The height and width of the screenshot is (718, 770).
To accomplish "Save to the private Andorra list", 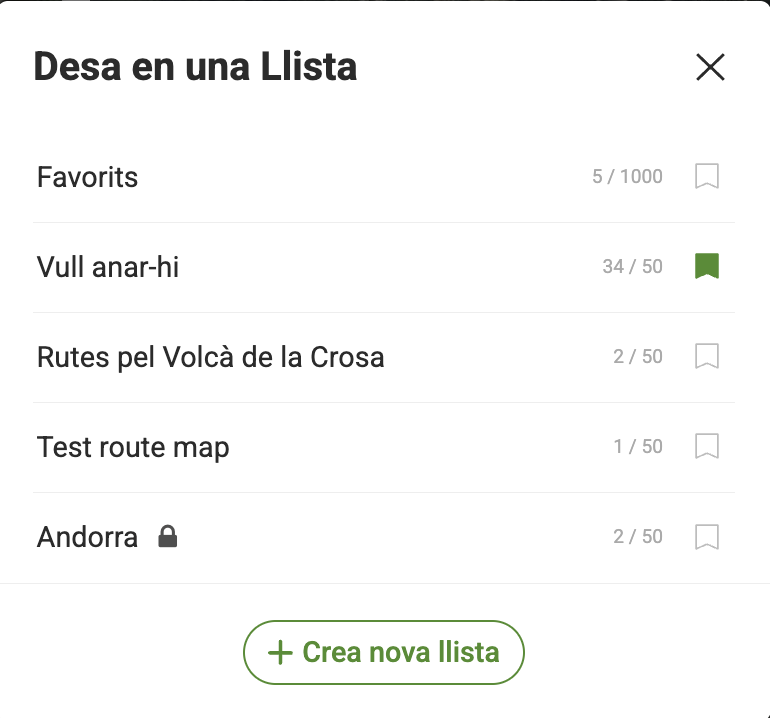I will pos(707,537).
